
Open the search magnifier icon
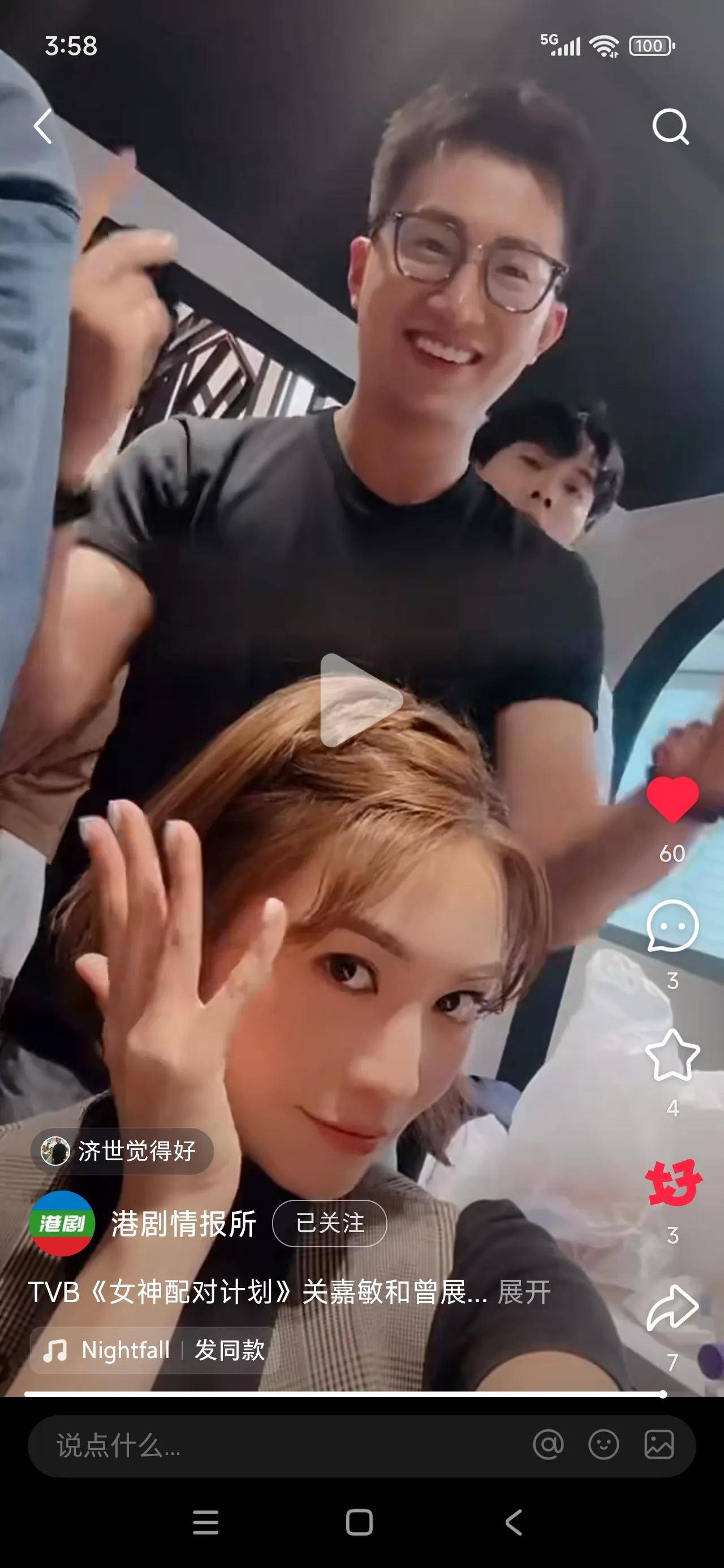(x=670, y=127)
